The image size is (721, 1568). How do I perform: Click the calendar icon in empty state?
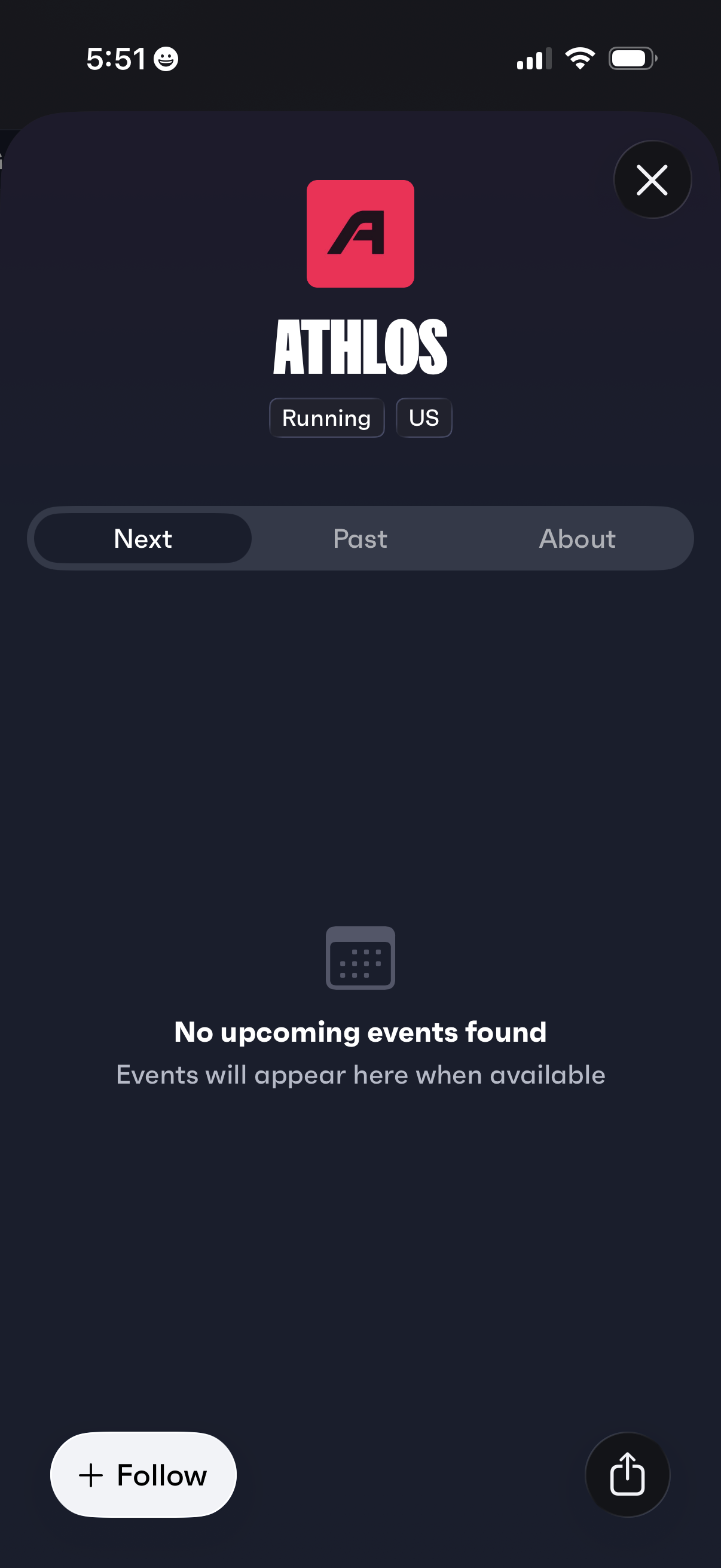coord(360,959)
